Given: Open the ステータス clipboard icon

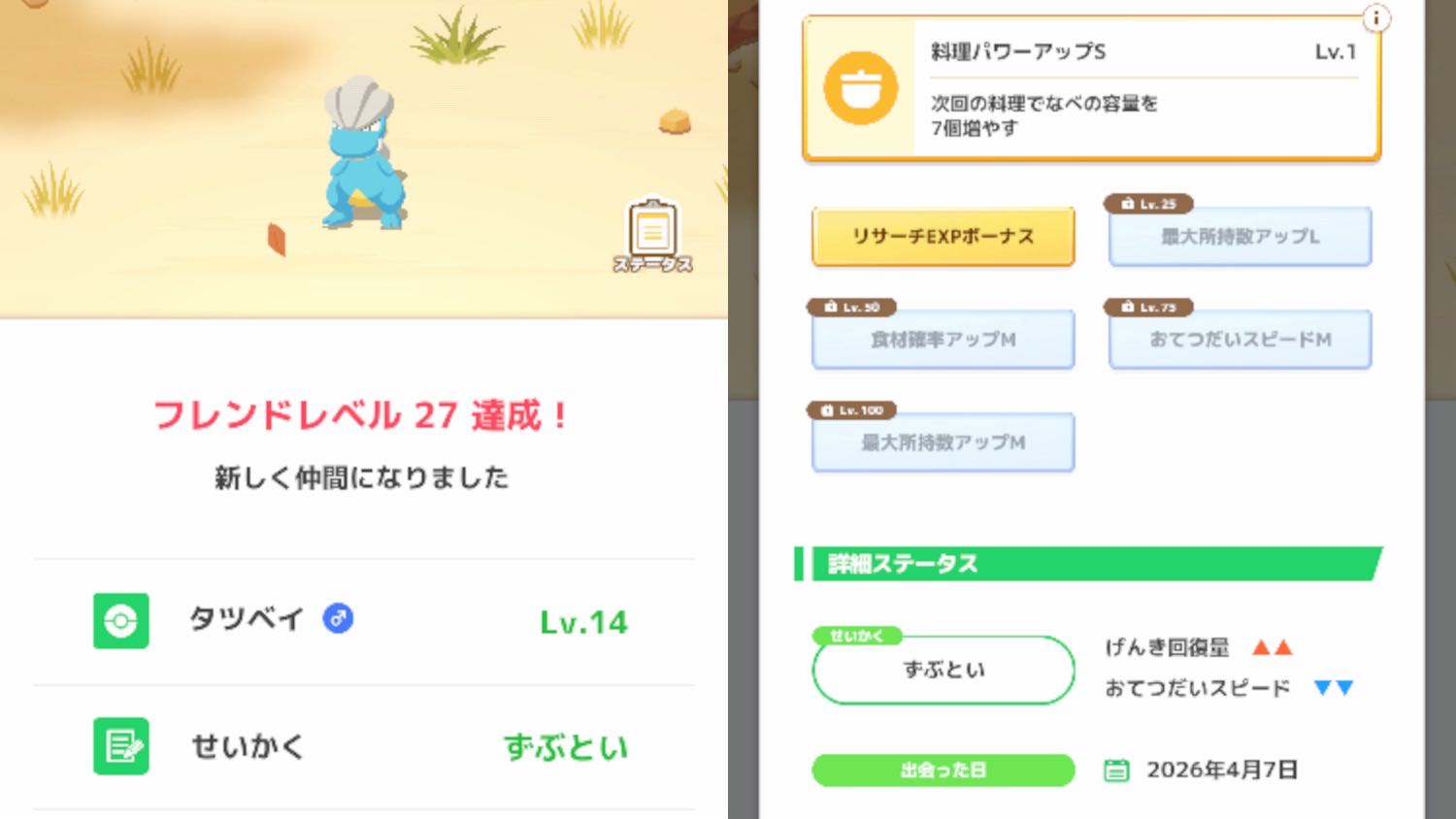Looking at the screenshot, I should [x=653, y=236].
